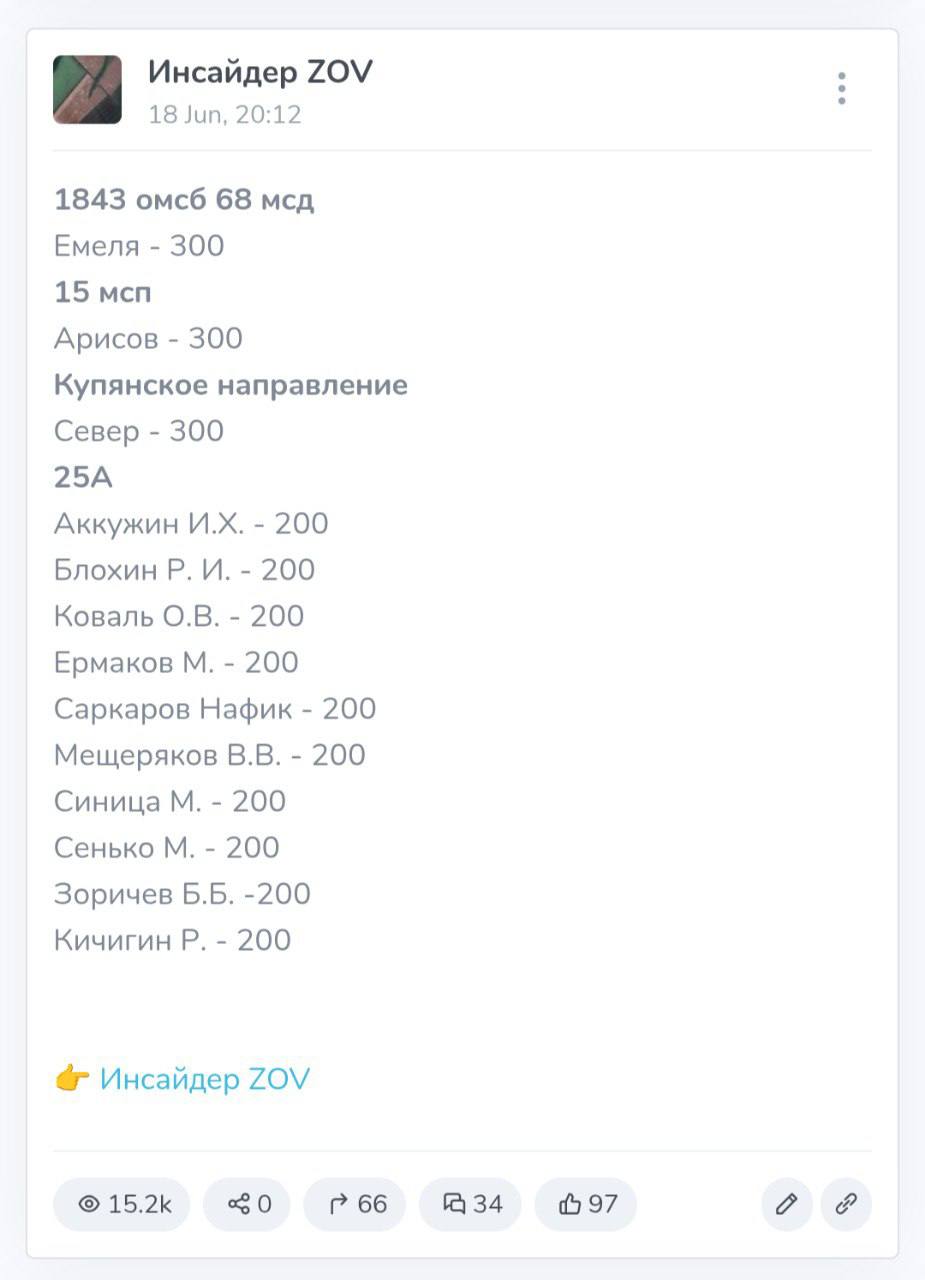Image resolution: width=925 pixels, height=1280 pixels.
Task: Open the Инсайдер ZOV channel title in the header
Action: pyautogui.click(x=260, y=72)
